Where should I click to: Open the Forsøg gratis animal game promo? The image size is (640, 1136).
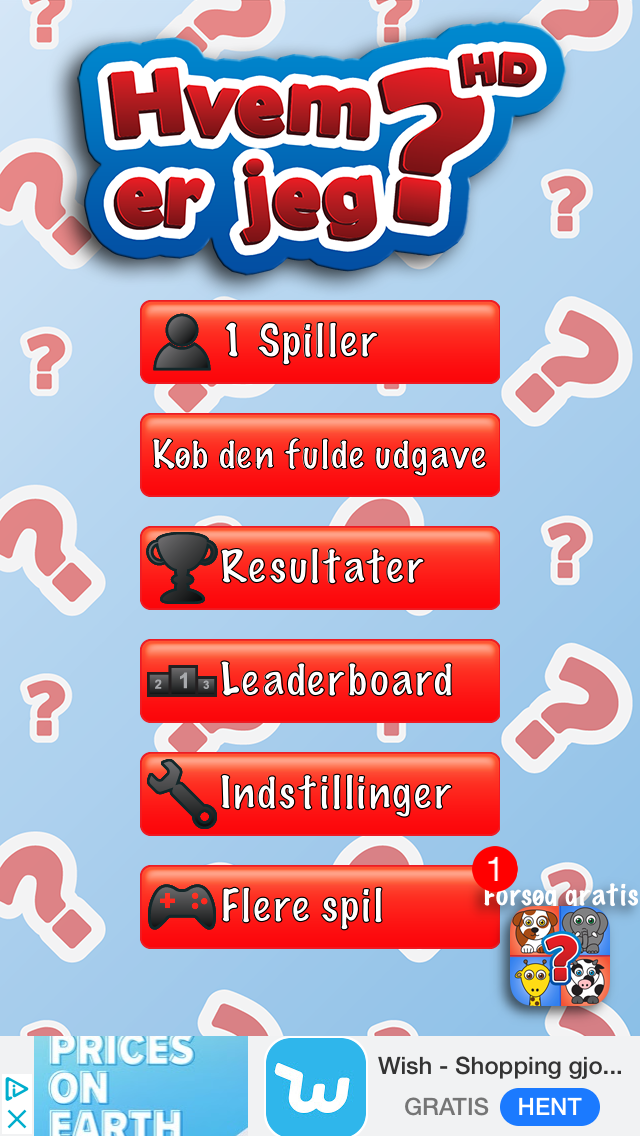pos(560,955)
